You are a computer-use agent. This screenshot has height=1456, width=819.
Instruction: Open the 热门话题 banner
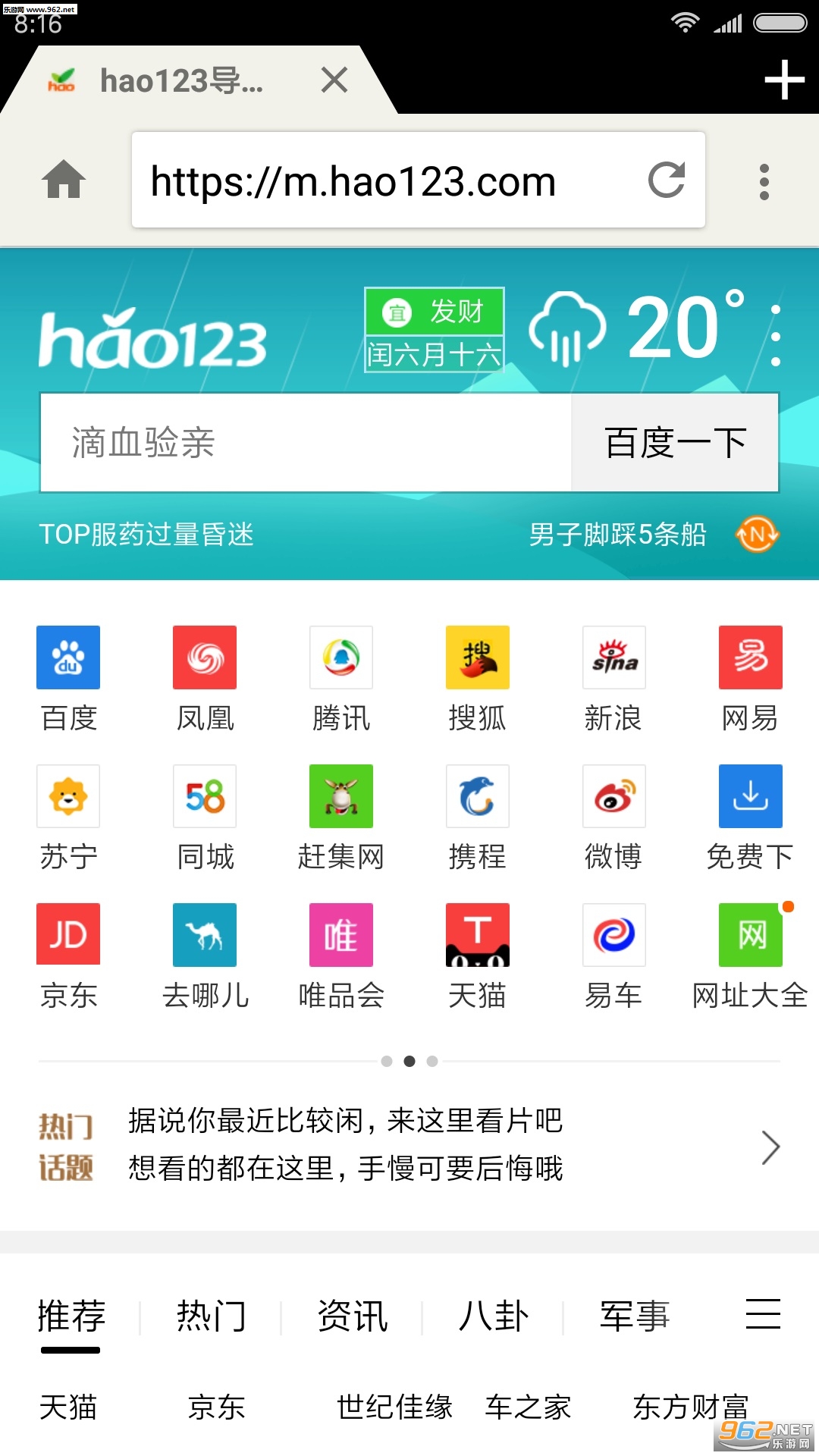409,1145
